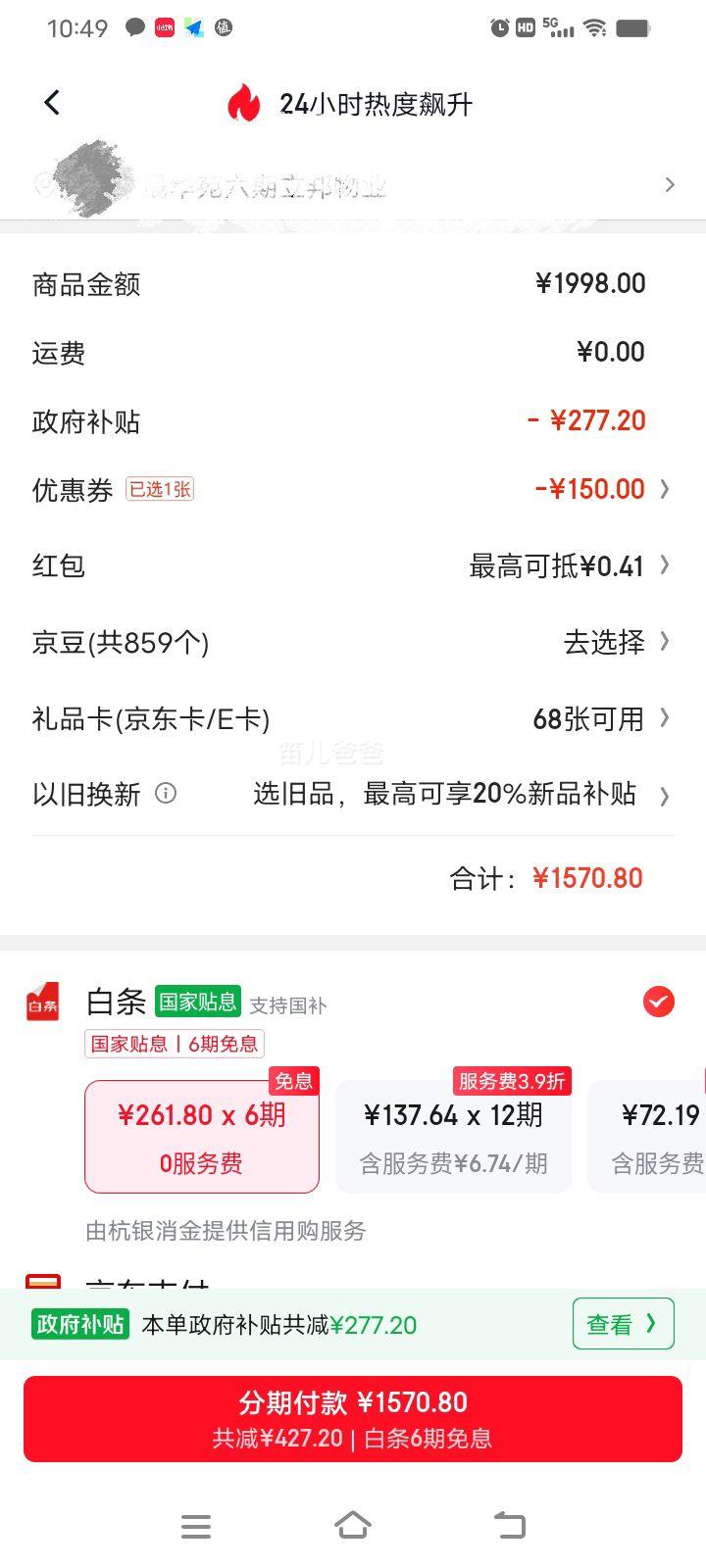Image resolution: width=706 pixels, height=1568 pixels.
Task: Toggle the 白条 payment method checkmark
Action: pyautogui.click(x=658, y=1002)
